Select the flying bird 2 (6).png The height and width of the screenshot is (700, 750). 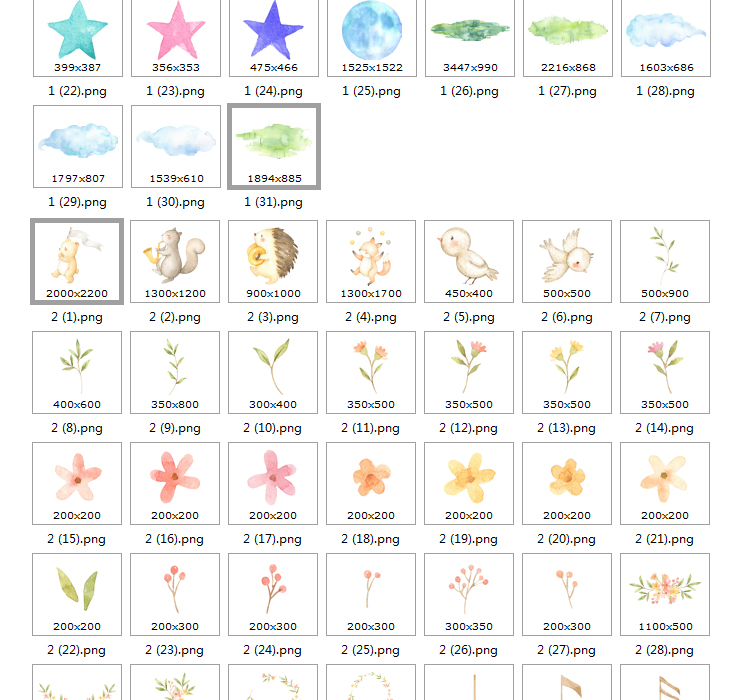point(567,257)
